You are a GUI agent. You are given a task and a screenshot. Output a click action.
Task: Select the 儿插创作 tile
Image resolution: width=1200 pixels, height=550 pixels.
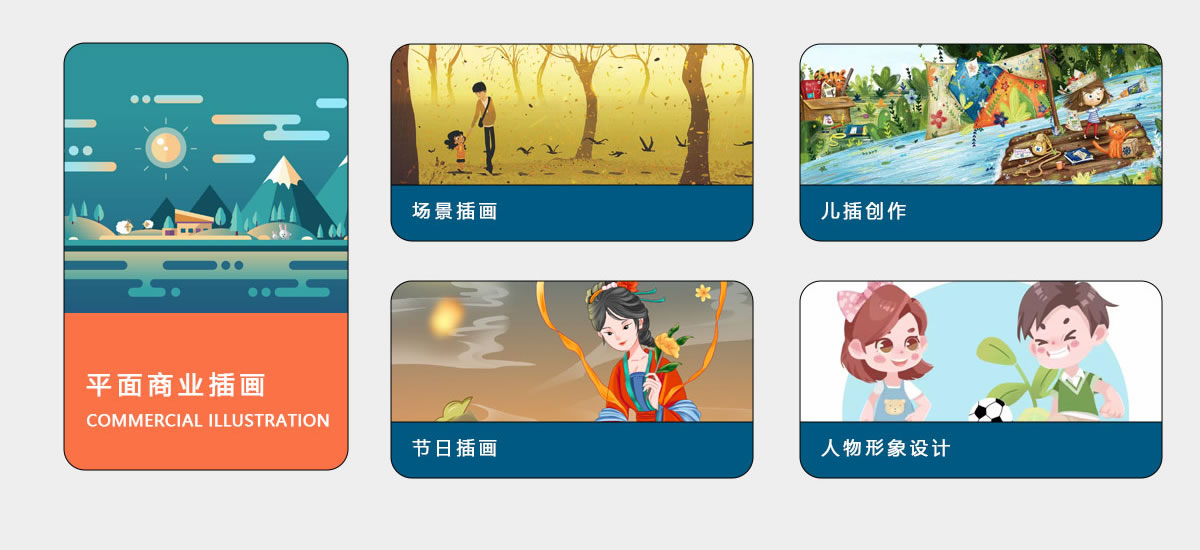click(980, 142)
